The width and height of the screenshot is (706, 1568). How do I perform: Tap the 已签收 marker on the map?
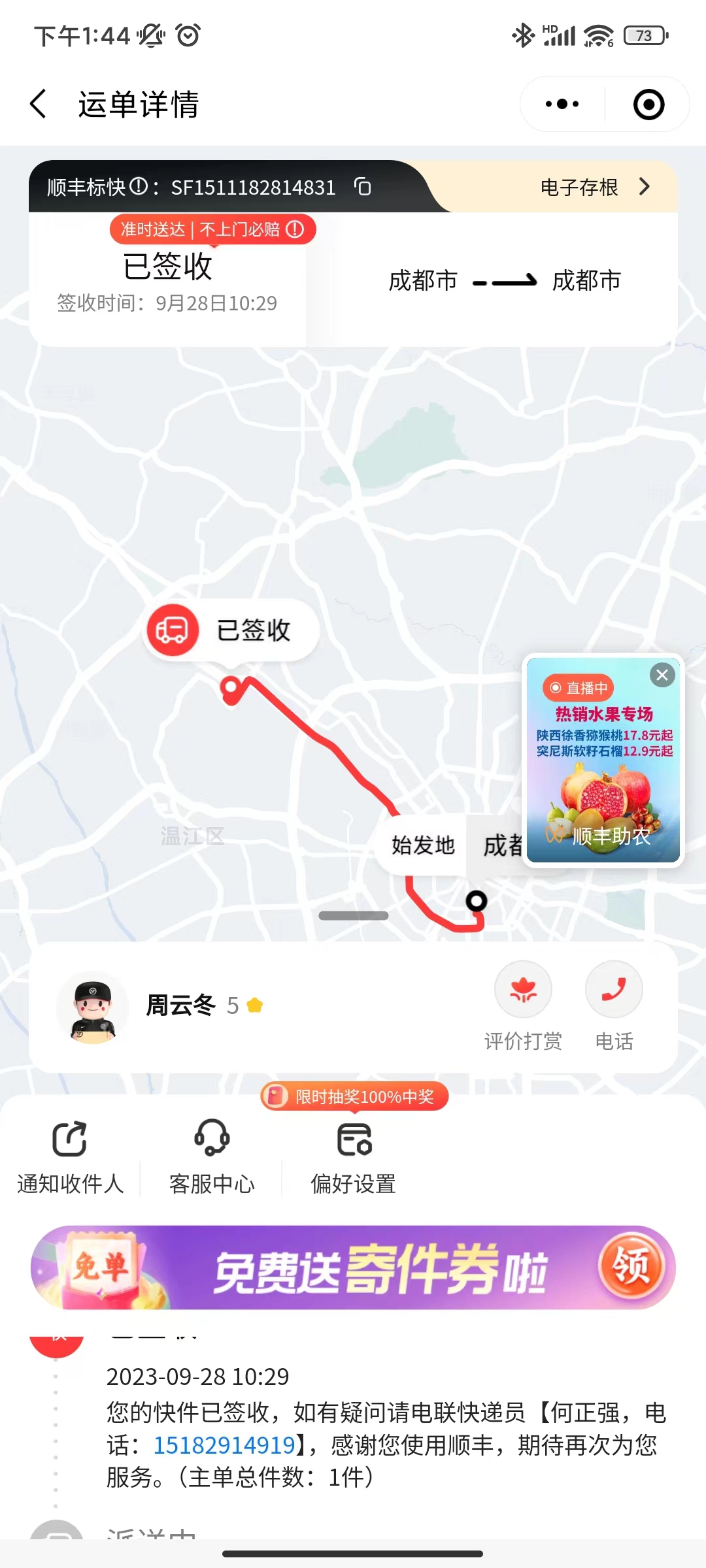tap(231, 630)
